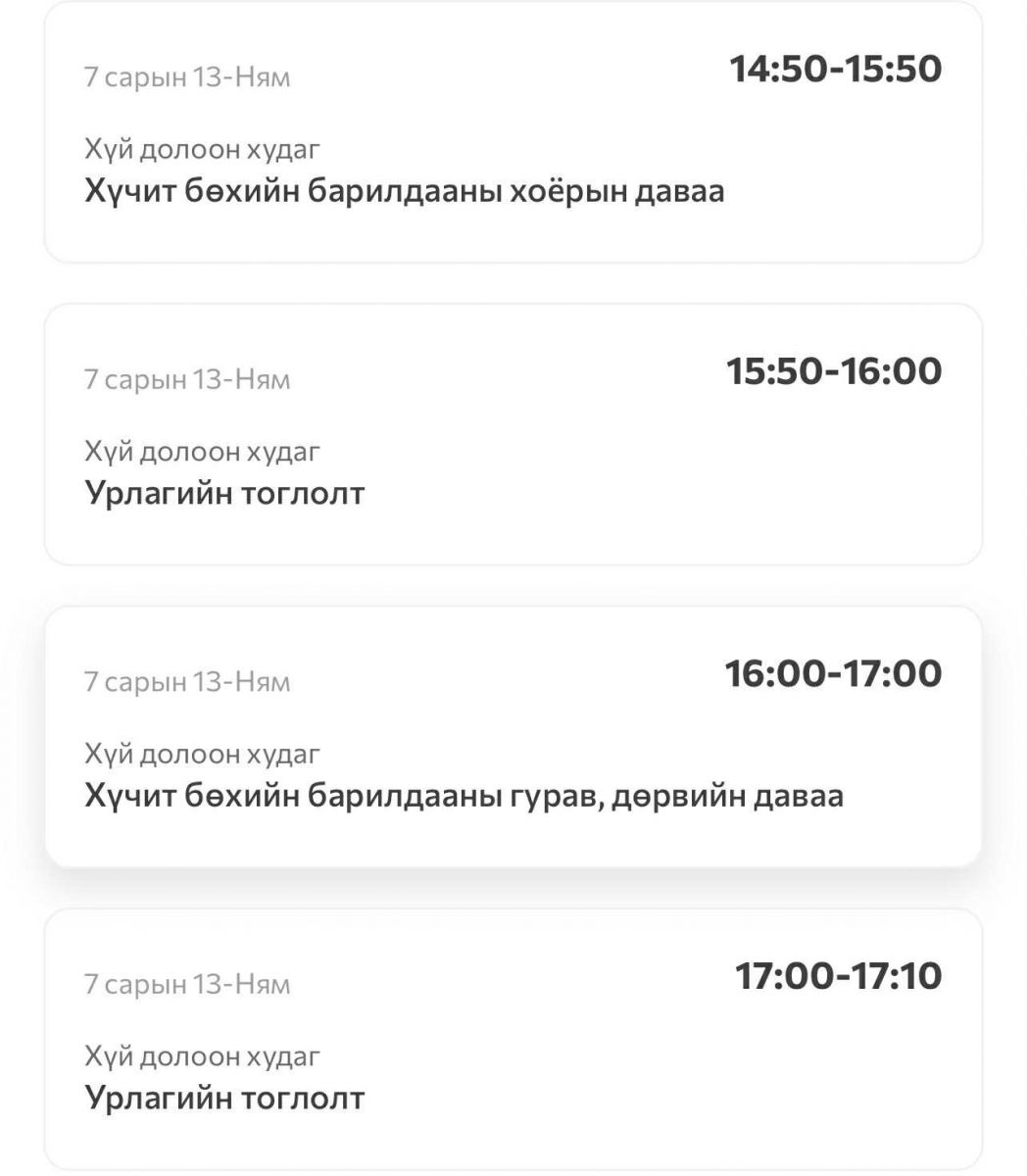This screenshot has height=1176, width=1027.
Task: Select the 16:00-17:00 гурав, дөрвийн даваа card
Action: pos(513,737)
